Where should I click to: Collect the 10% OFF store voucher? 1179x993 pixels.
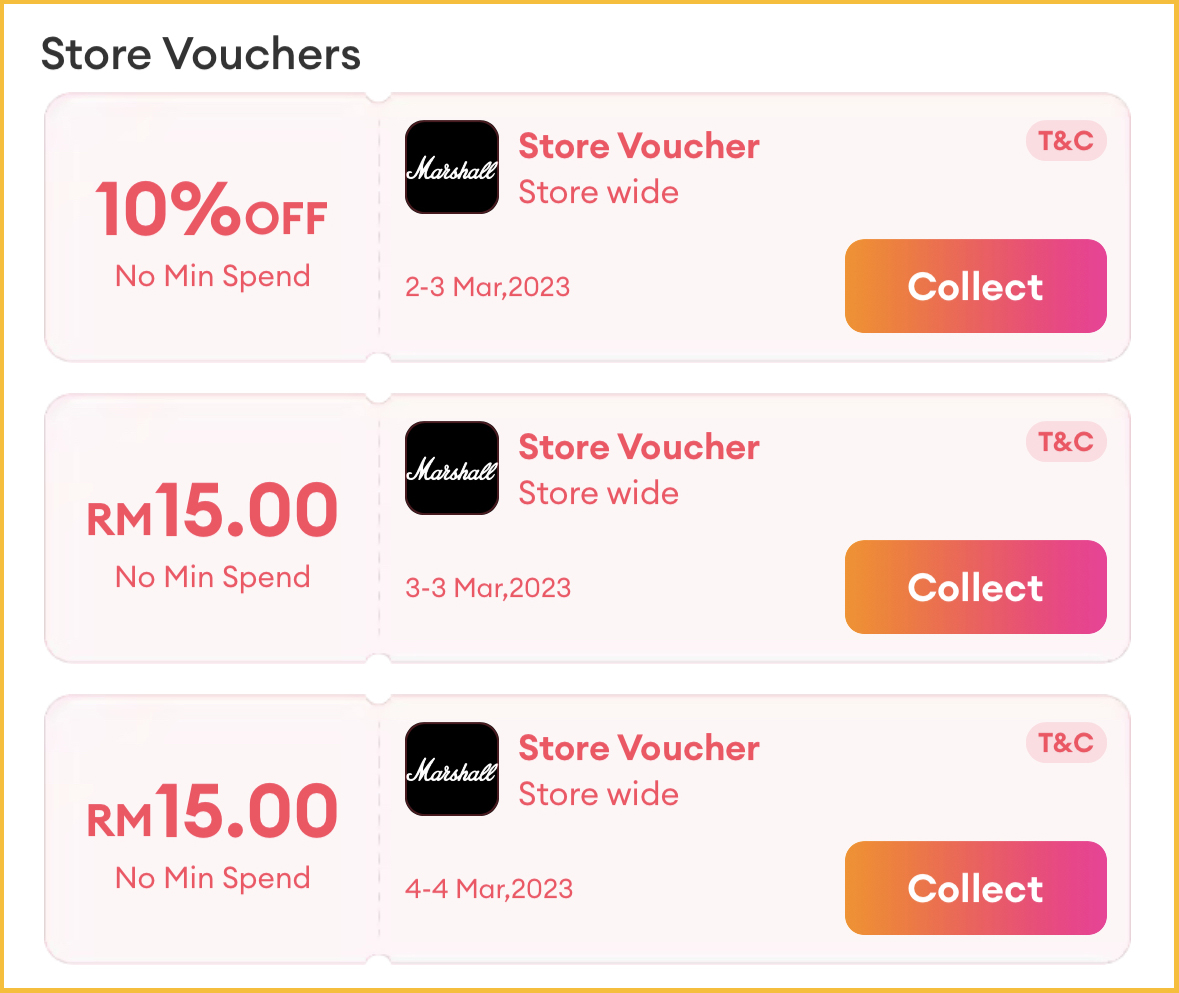click(975, 286)
